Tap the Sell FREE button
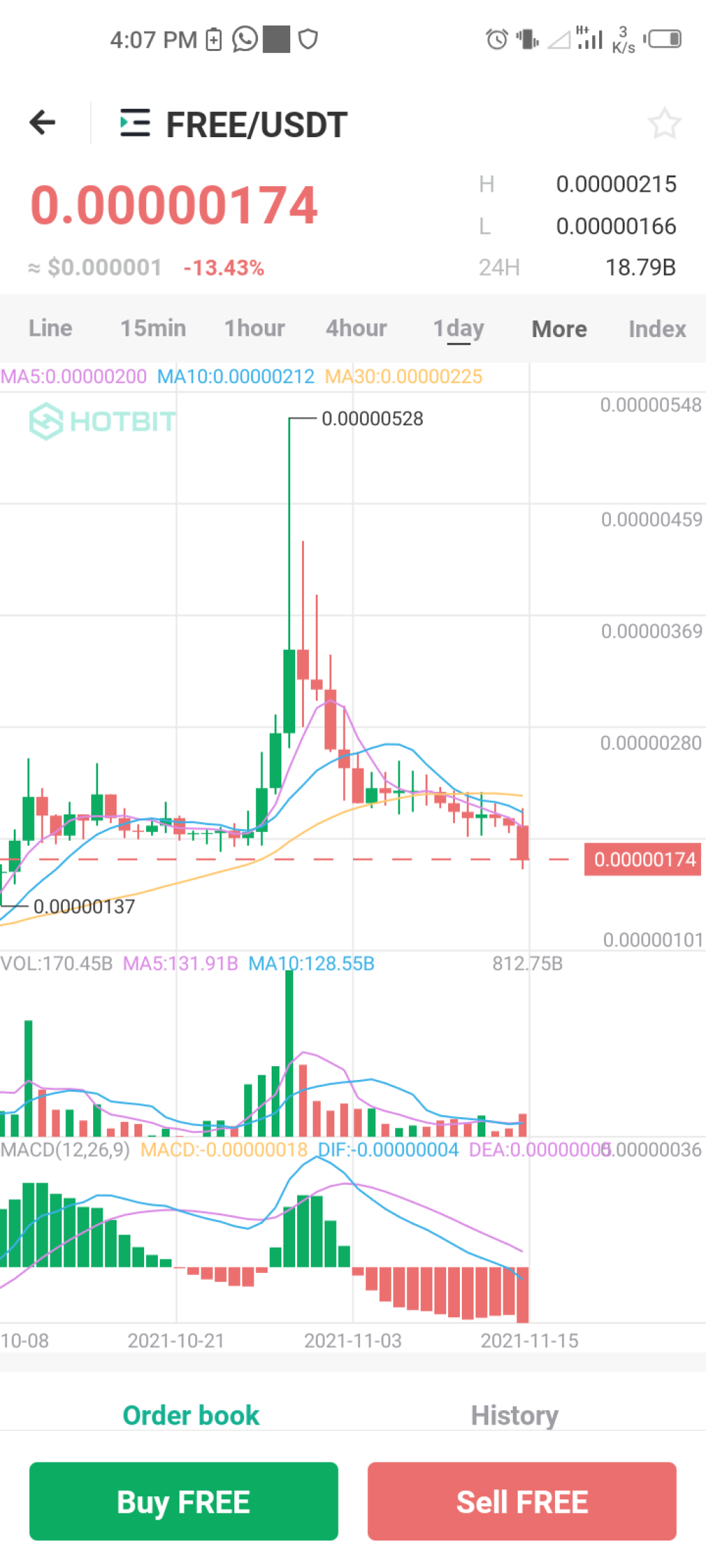Screen dimensions: 706x1568 click(x=522, y=1502)
